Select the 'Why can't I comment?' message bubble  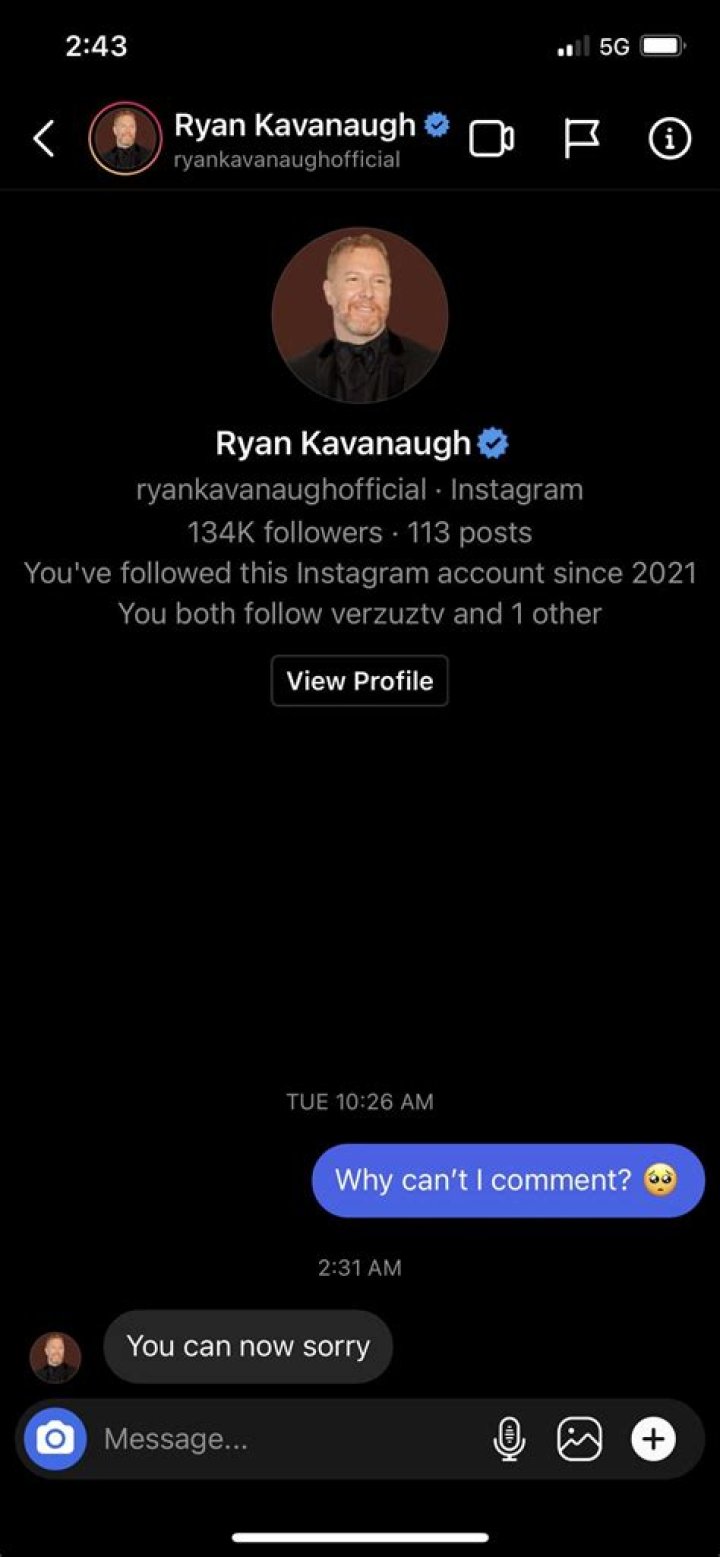506,1180
